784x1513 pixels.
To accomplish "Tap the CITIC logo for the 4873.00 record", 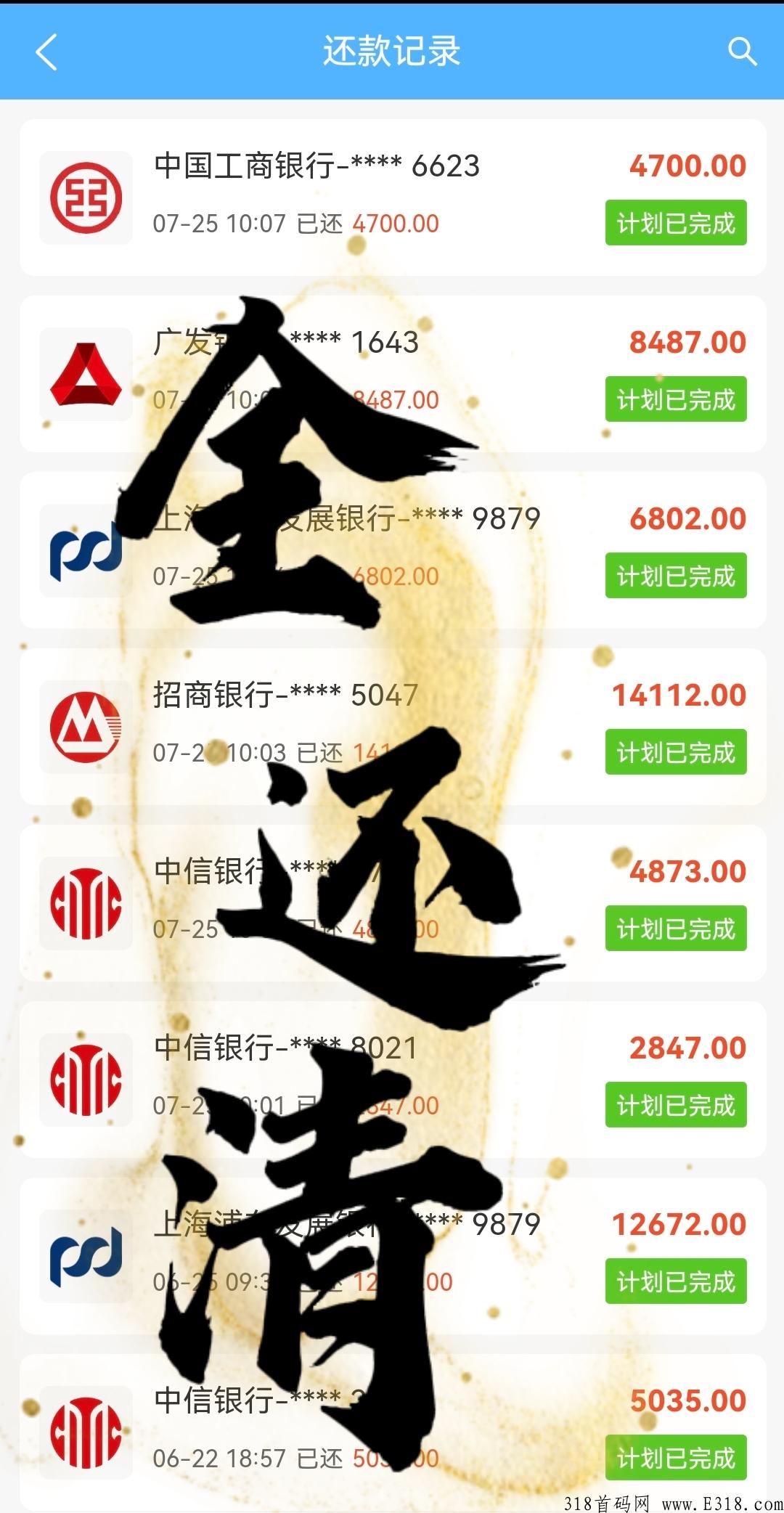I will click(x=85, y=902).
